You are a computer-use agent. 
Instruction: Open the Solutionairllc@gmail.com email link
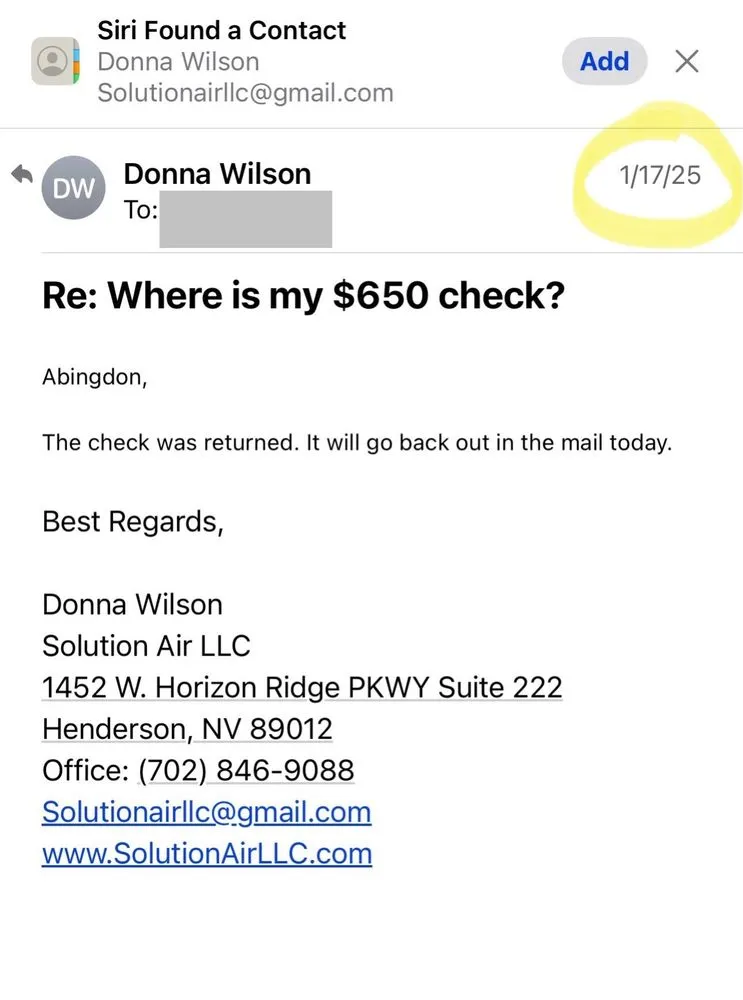206,812
